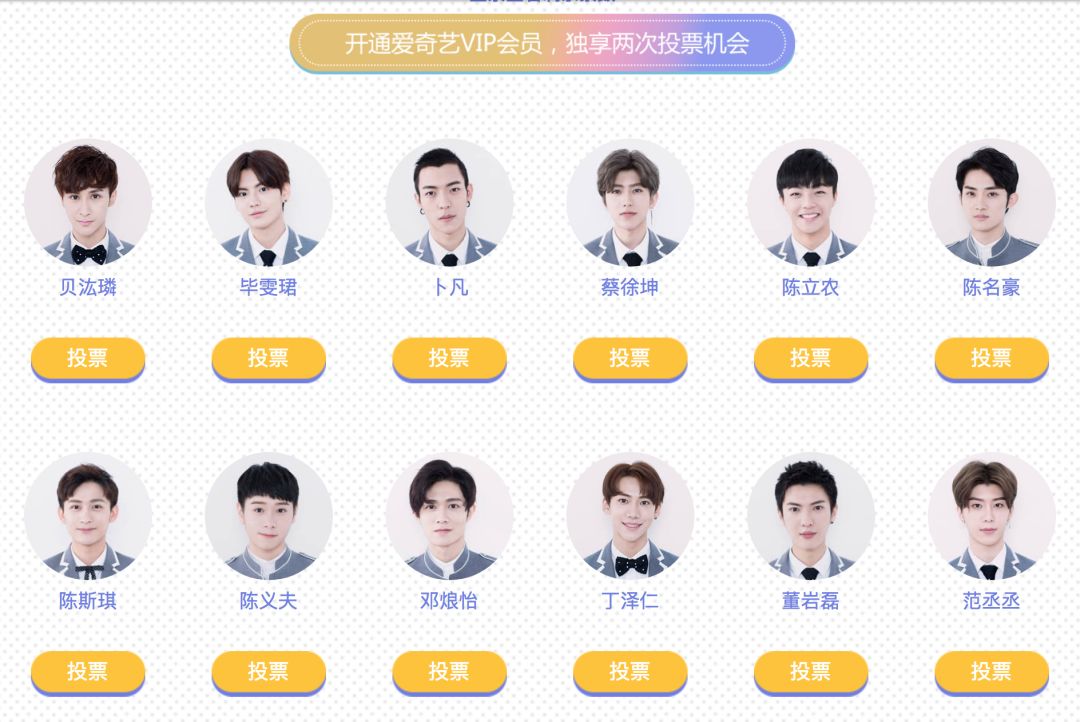1080x722 pixels.
Task: Cast a vote for 陈斯琪
Action: (88, 671)
